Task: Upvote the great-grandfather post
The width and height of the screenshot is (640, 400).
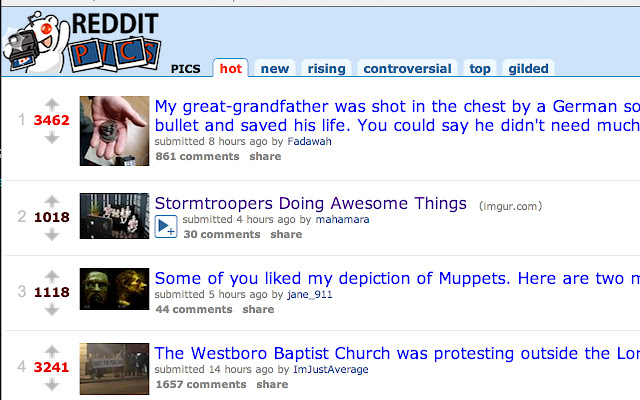Action: pyautogui.click(x=52, y=104)
